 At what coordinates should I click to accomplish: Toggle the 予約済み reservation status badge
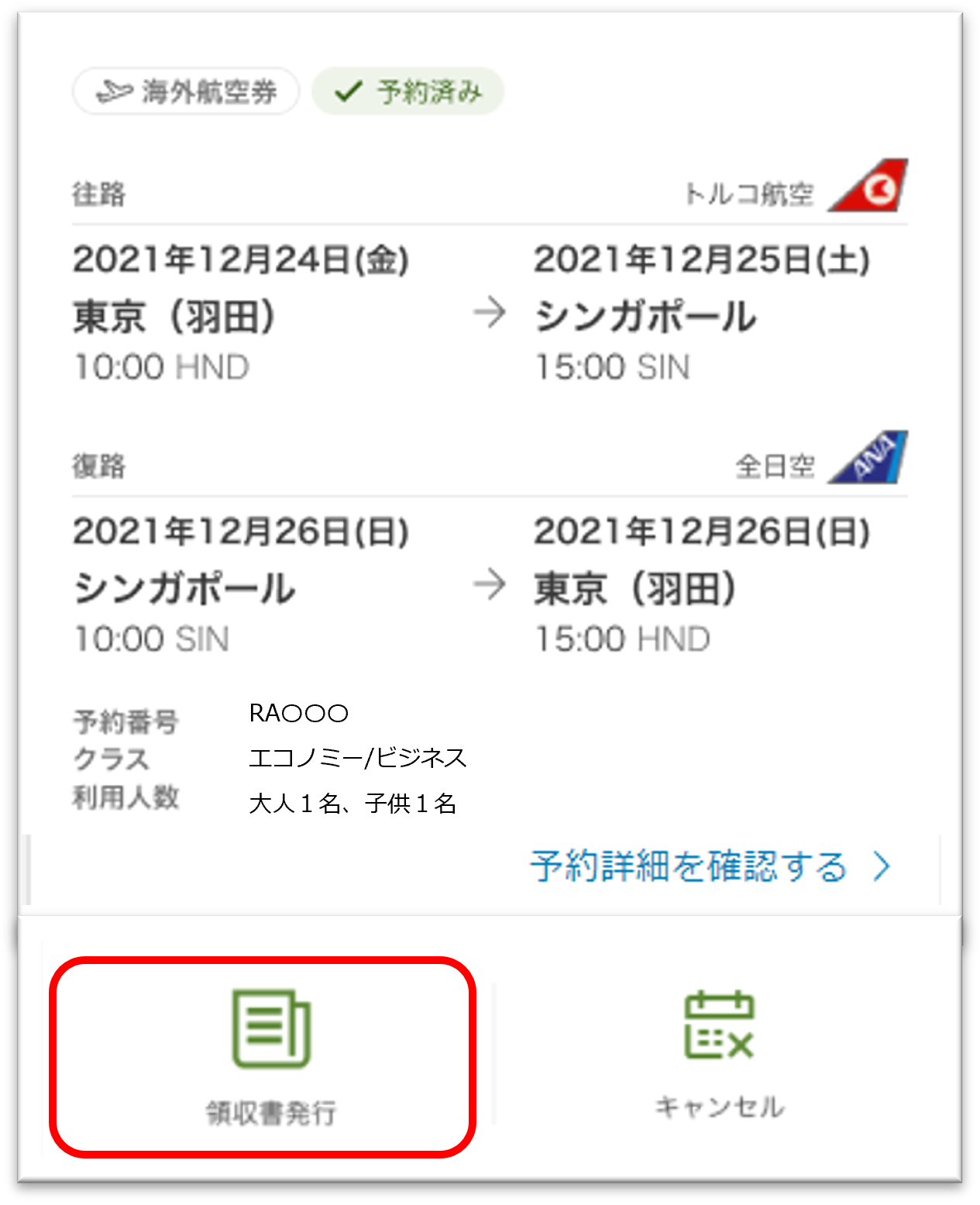[x=407, y=91]
